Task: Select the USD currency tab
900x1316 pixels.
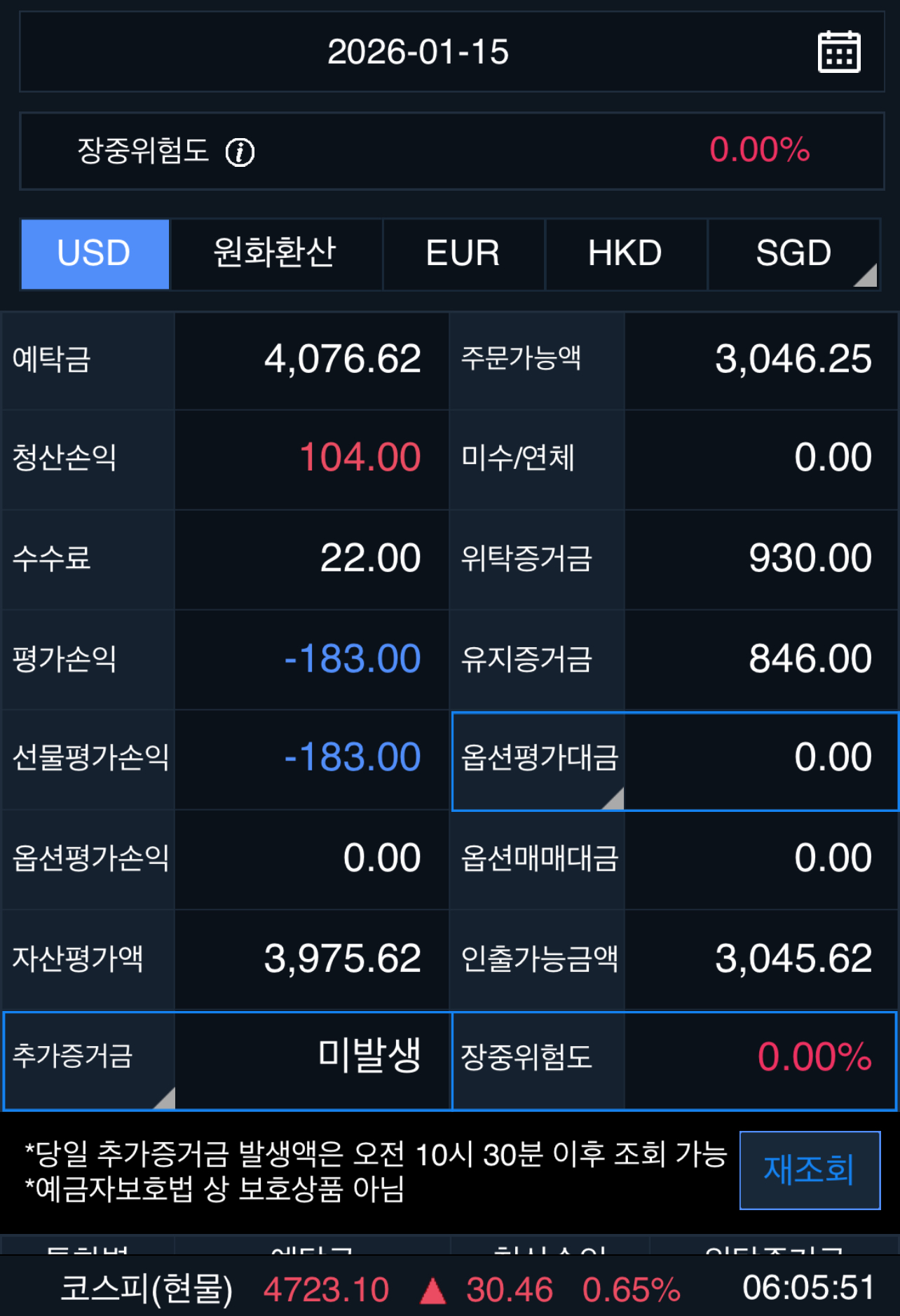Action: pos(95,254)
